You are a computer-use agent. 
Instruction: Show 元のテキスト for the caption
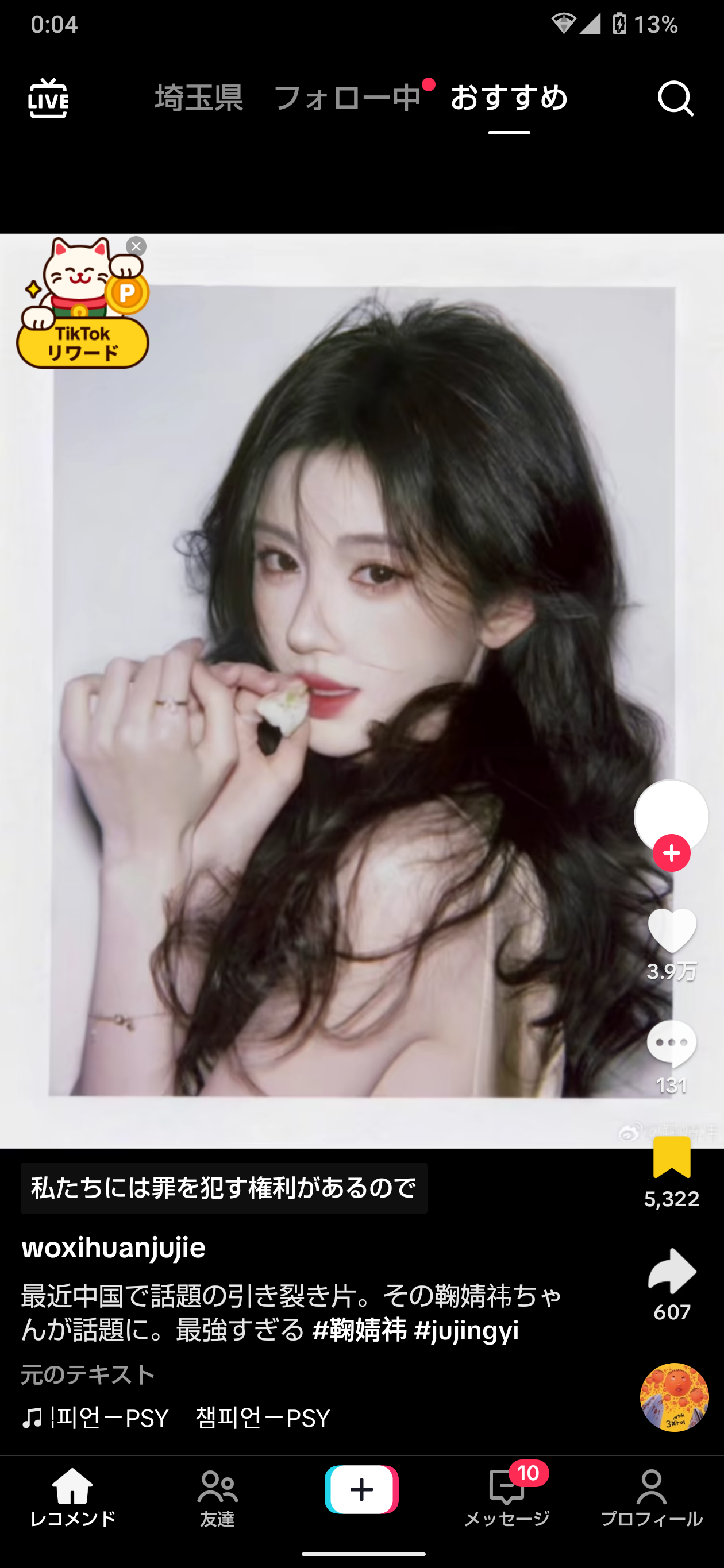(88, 1374)
